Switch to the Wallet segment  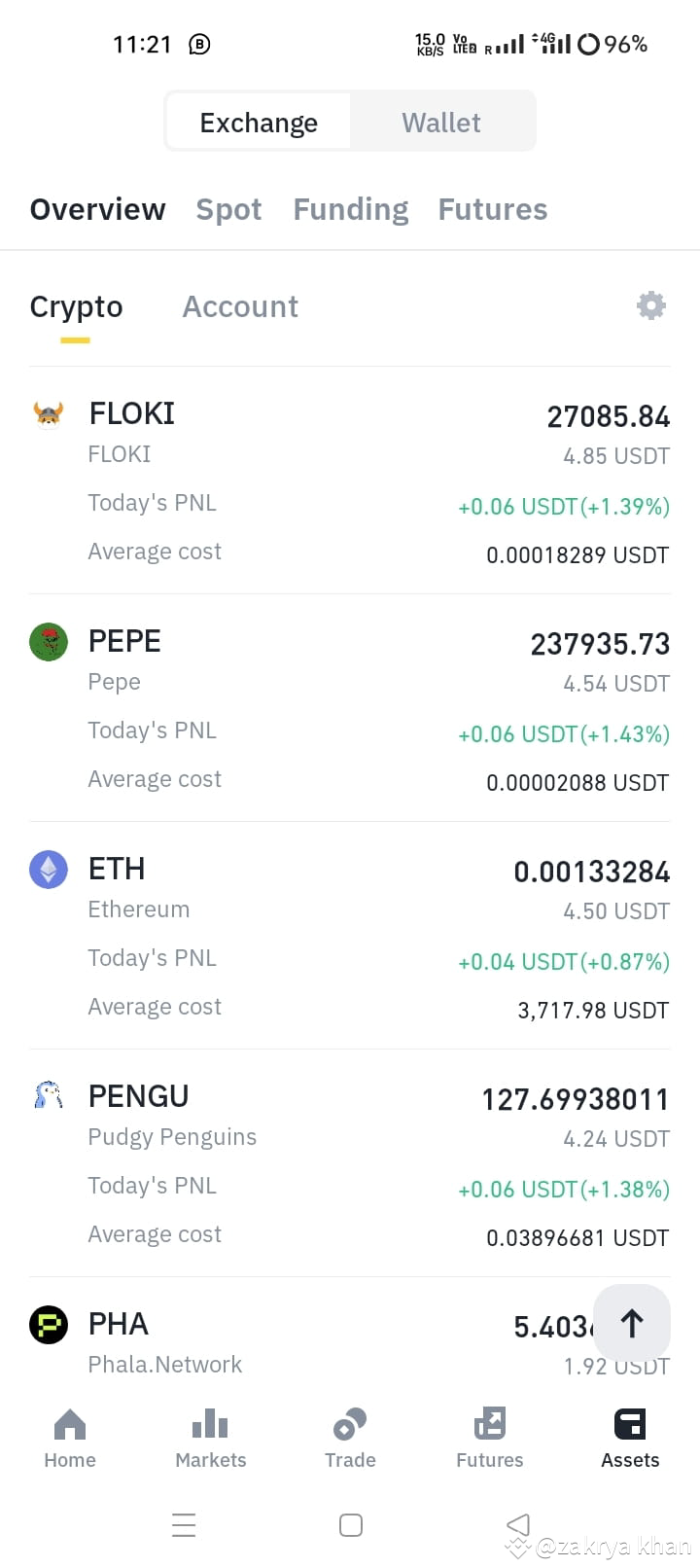[x=441, y=123]
